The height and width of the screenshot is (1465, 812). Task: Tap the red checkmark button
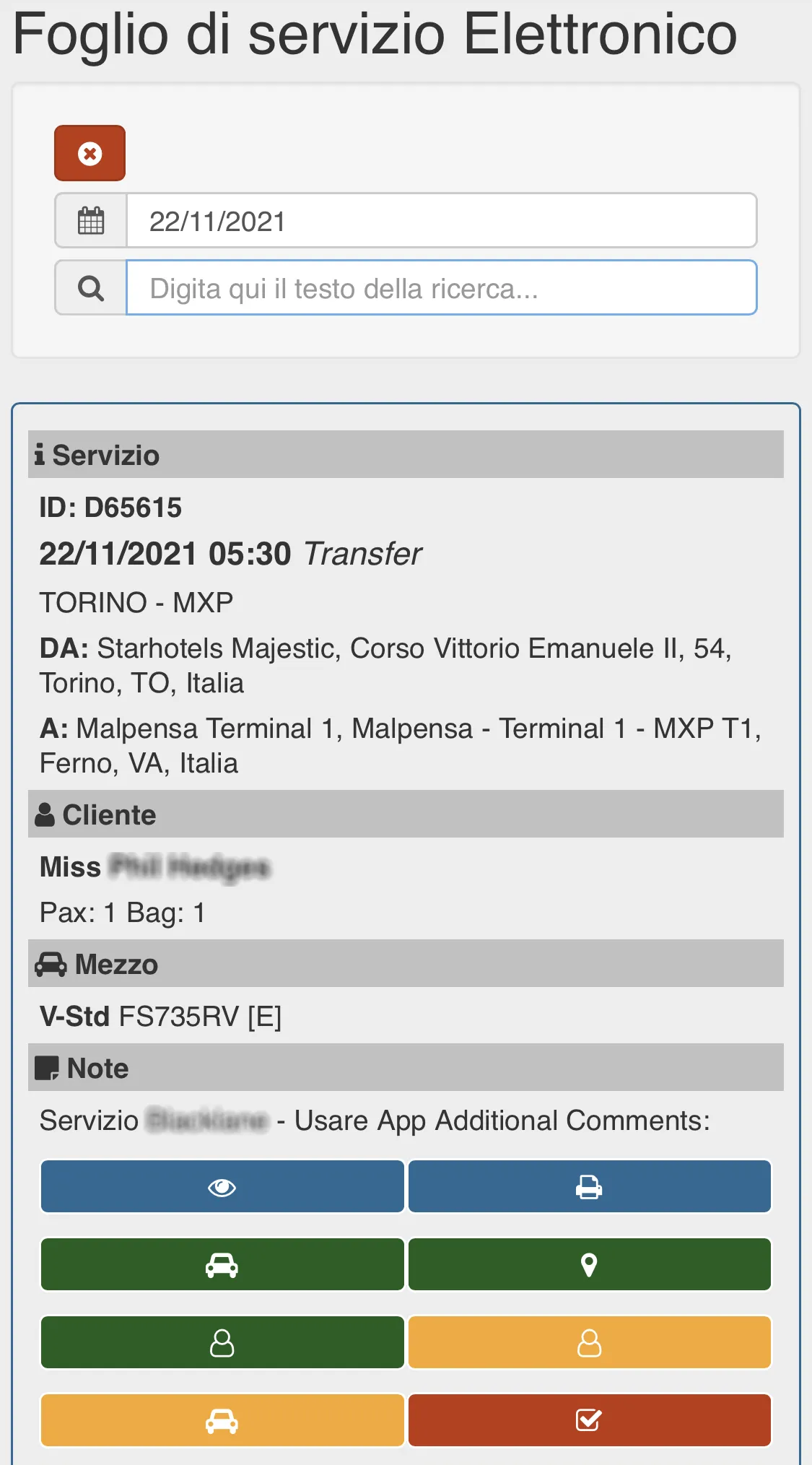coord(589,1421)
